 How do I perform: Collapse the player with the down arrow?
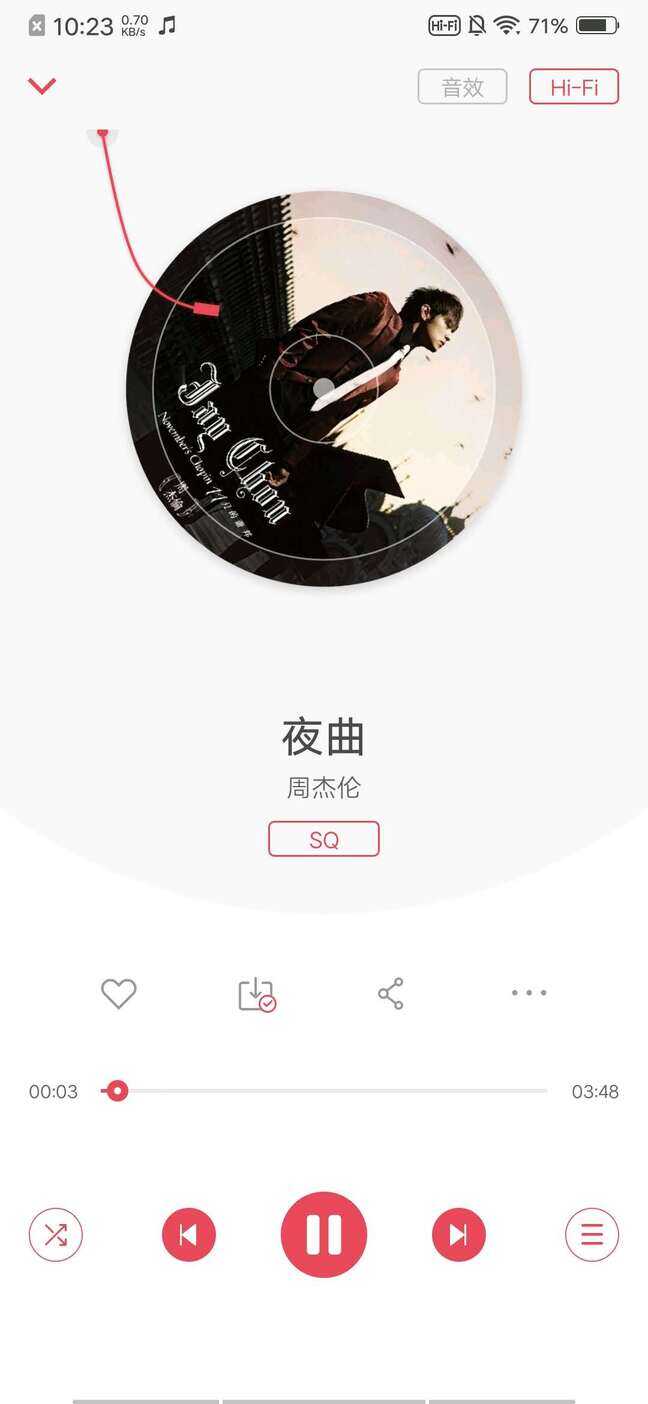point(42,86)
